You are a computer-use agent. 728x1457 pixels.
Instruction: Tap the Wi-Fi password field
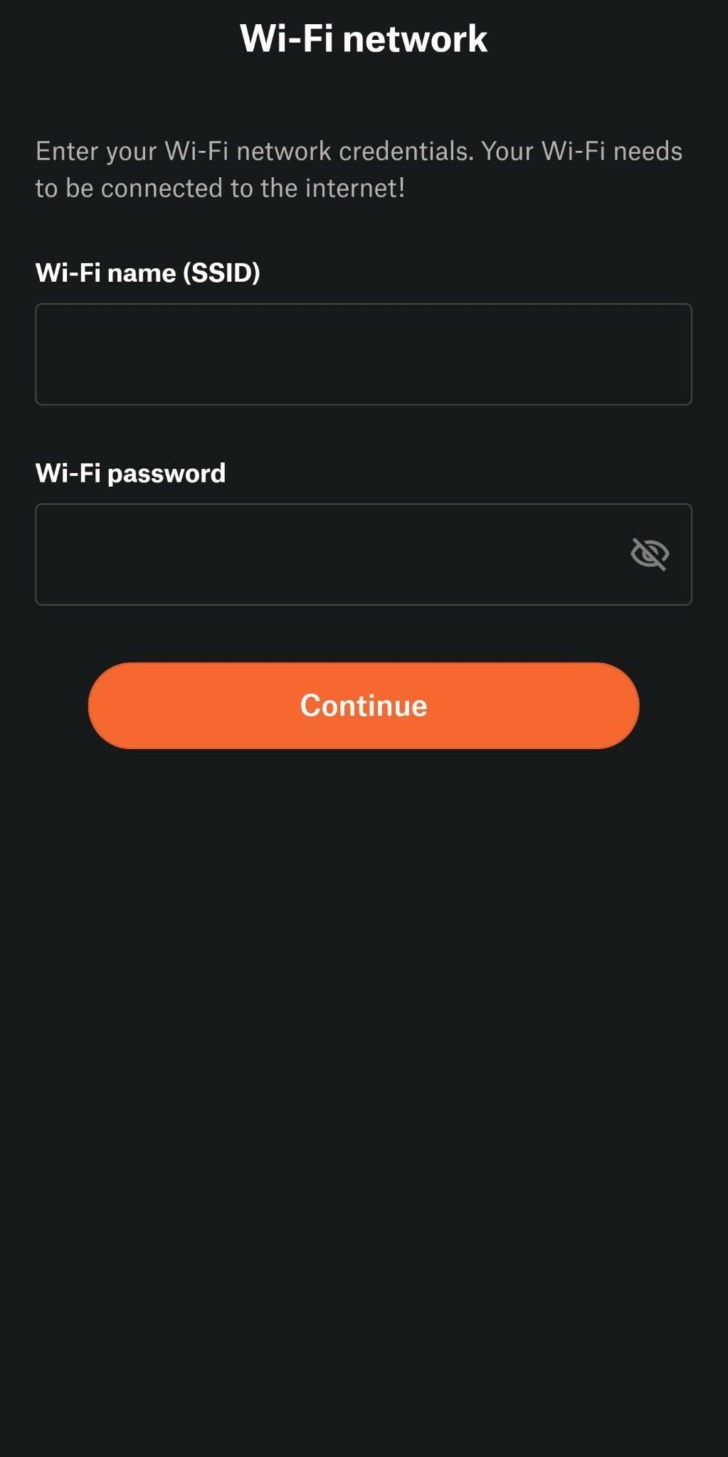pos(320,554)
